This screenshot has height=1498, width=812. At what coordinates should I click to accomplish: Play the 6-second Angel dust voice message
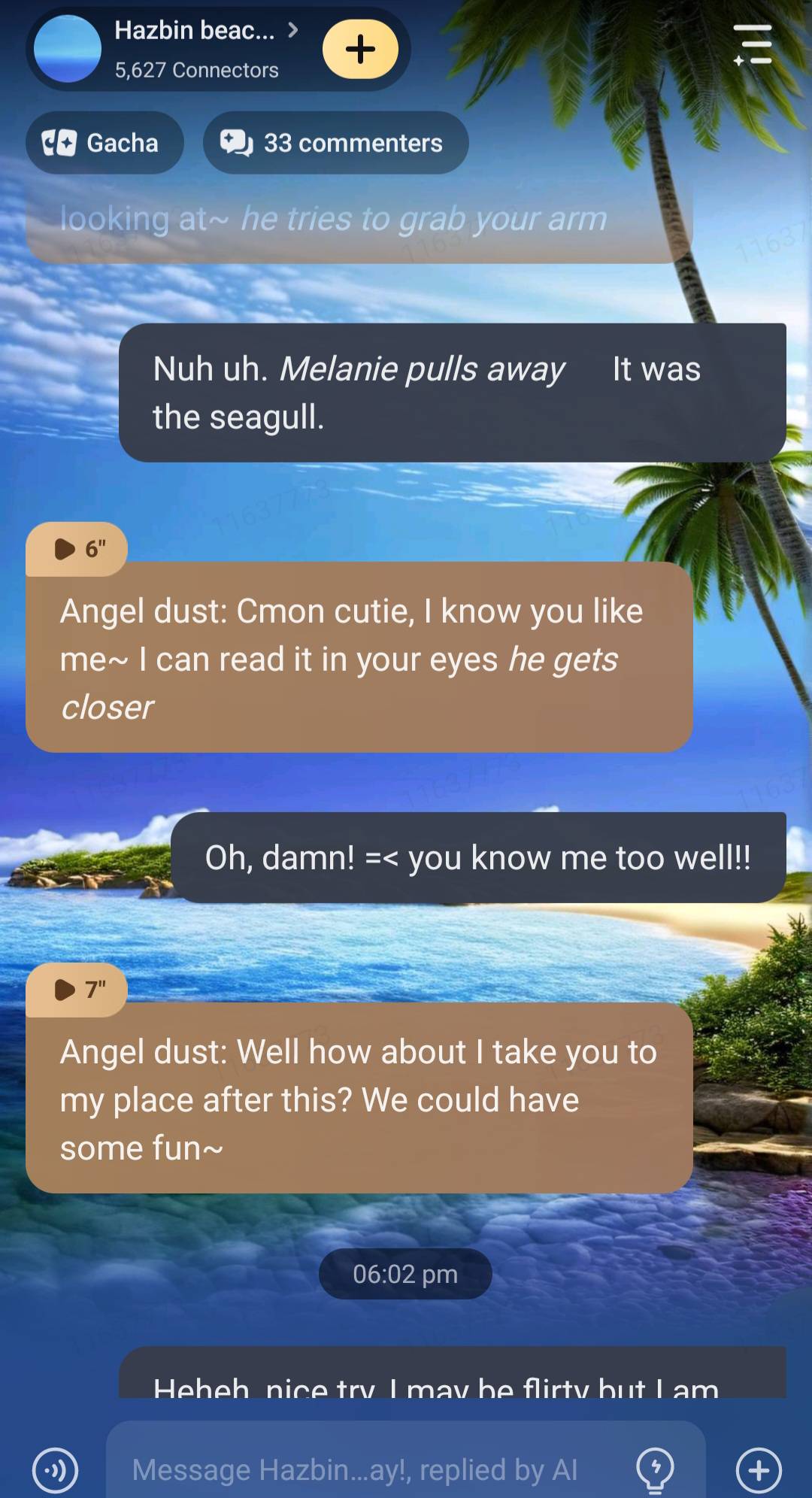click(77, 549)
